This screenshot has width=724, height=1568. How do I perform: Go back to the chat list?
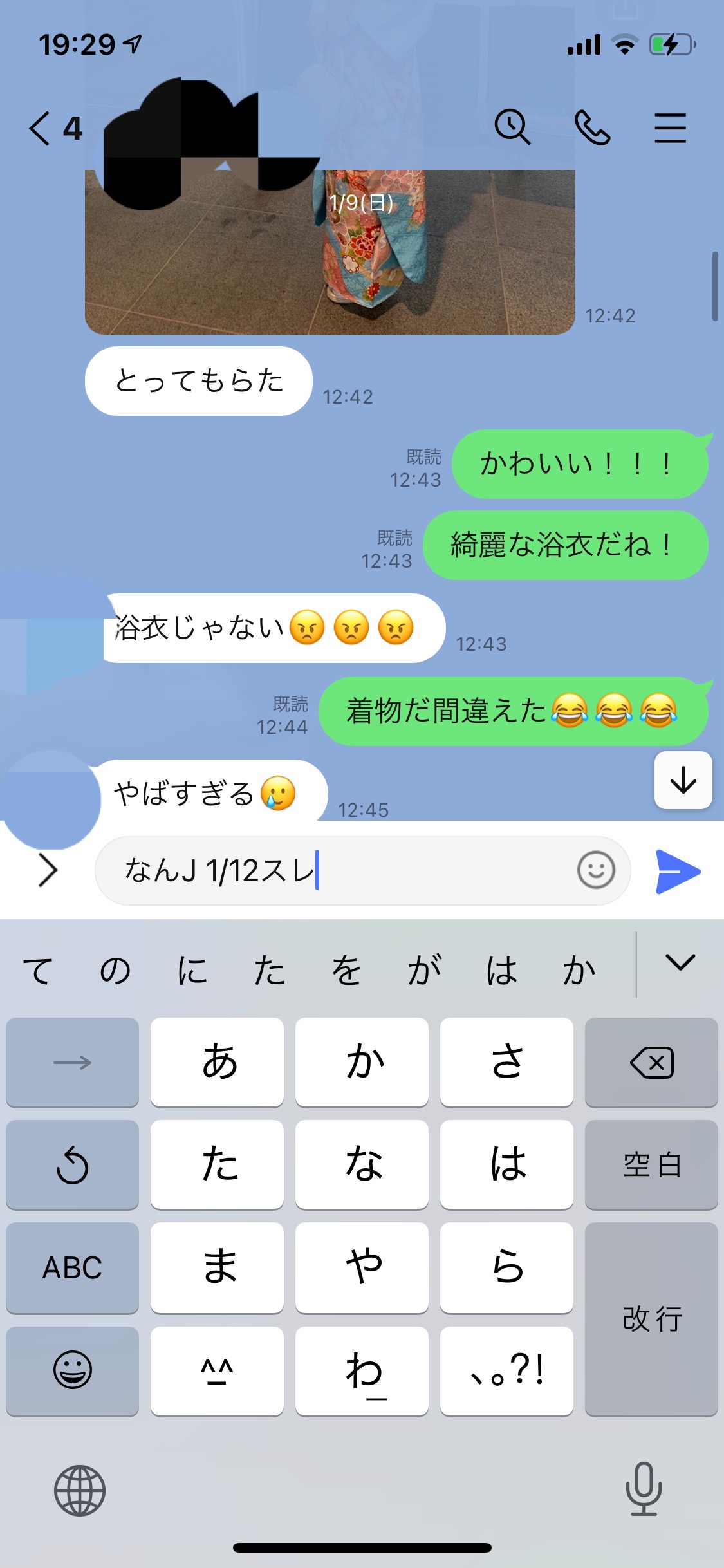pos(55,128)
